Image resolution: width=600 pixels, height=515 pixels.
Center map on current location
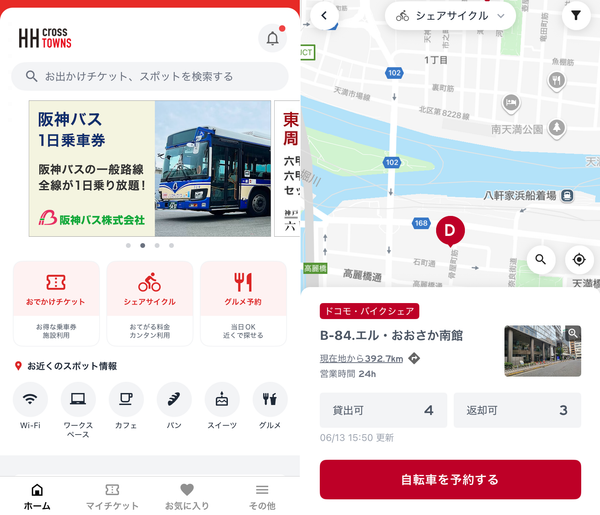(x=579, y=259)
